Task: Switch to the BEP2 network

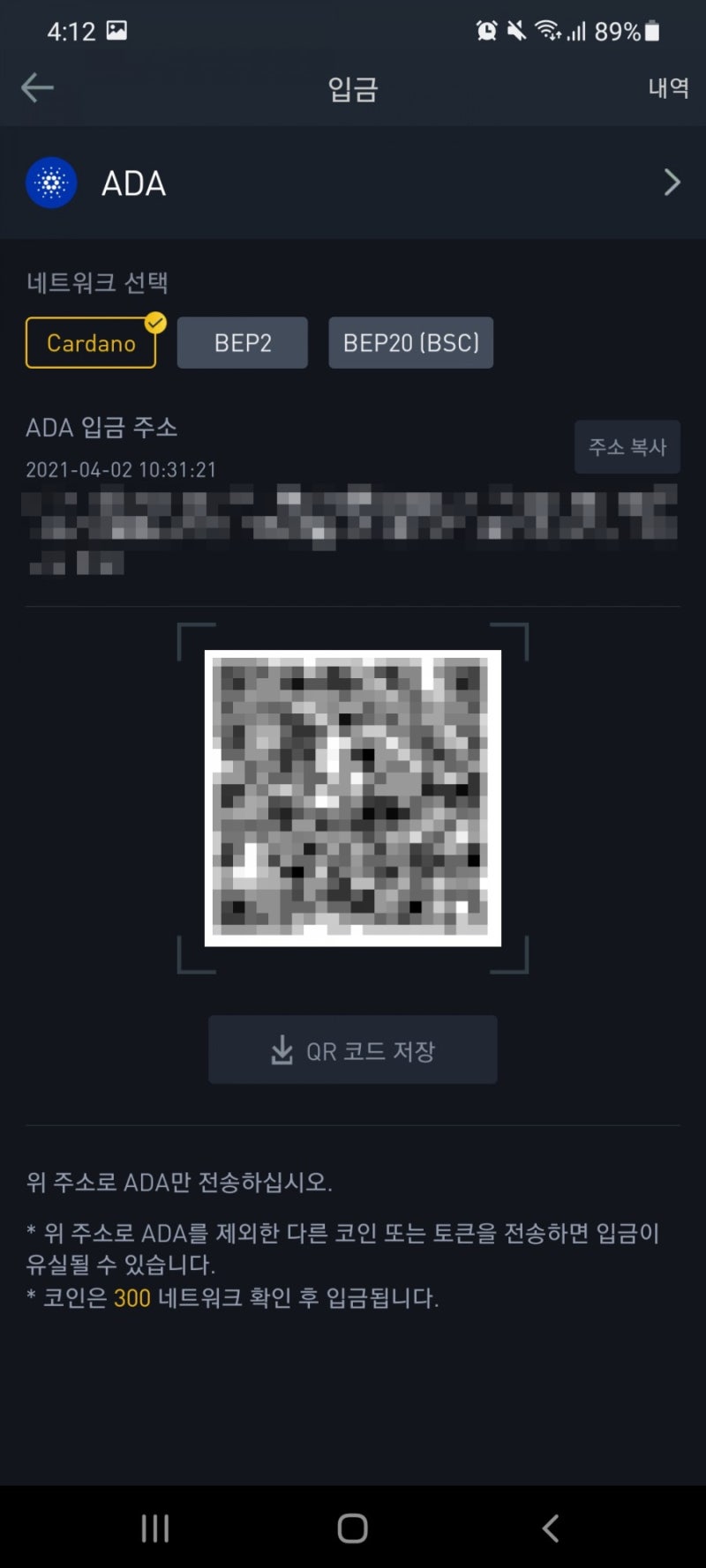Action: (x=242, y=342)
